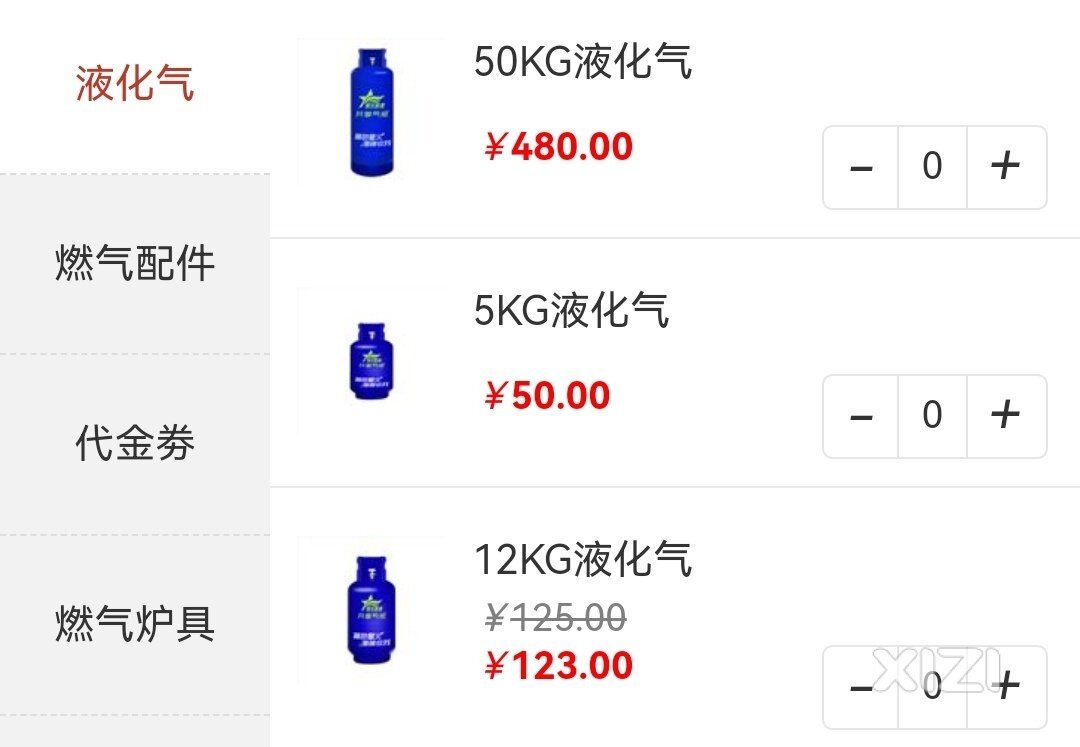Add one 5KG液化气

(1005, 415)
